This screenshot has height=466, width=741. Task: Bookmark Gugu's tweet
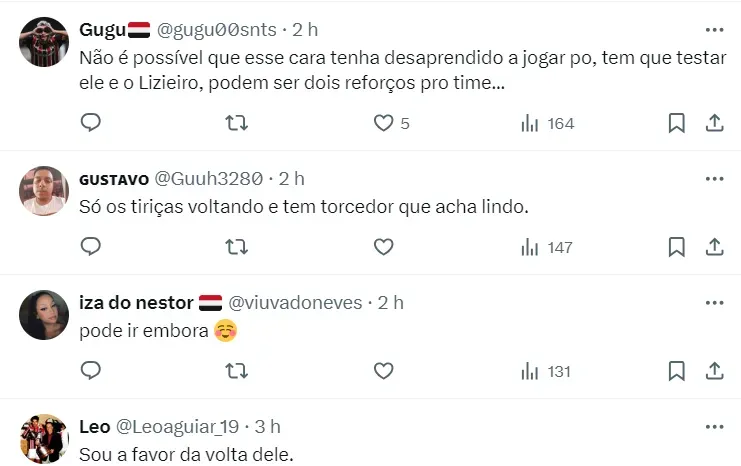(x=676, y=123)
